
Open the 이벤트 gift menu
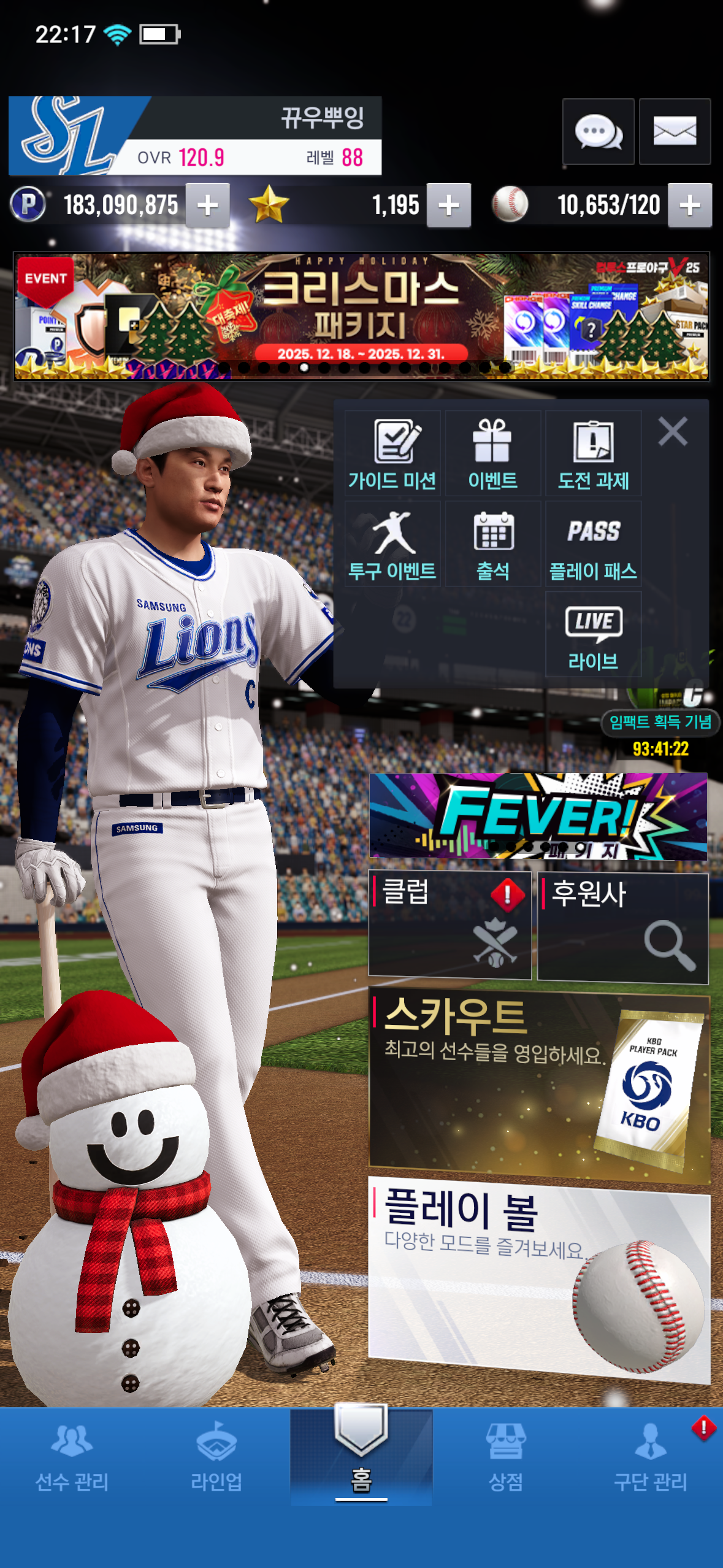pos(492,454)
